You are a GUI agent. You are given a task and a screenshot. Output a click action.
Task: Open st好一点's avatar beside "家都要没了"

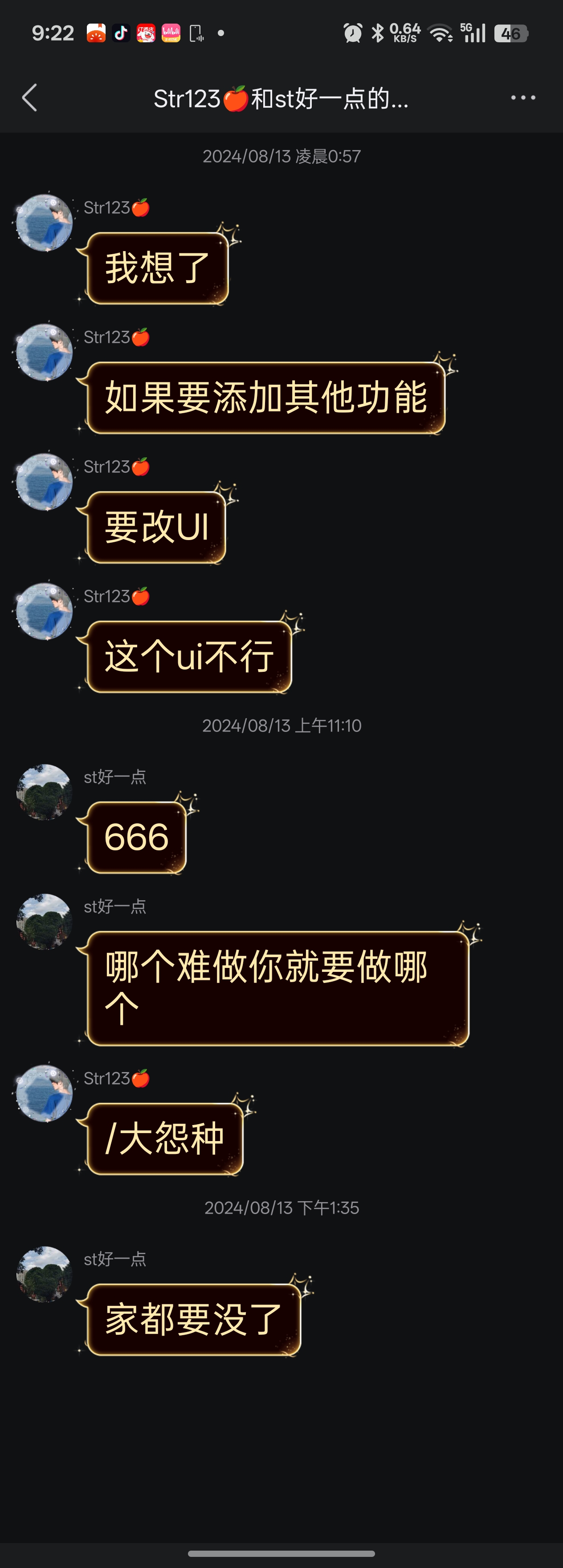click(x=44, y=1274)
